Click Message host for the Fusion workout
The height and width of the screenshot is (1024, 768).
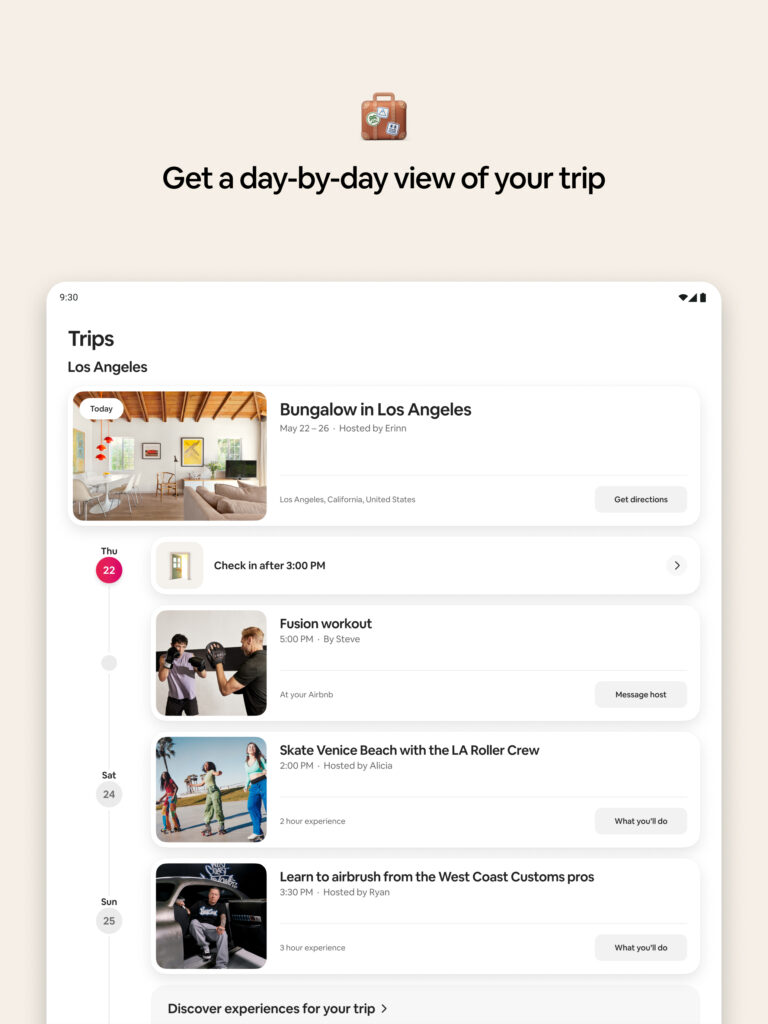pyautogui.click(x=641, y=694)
